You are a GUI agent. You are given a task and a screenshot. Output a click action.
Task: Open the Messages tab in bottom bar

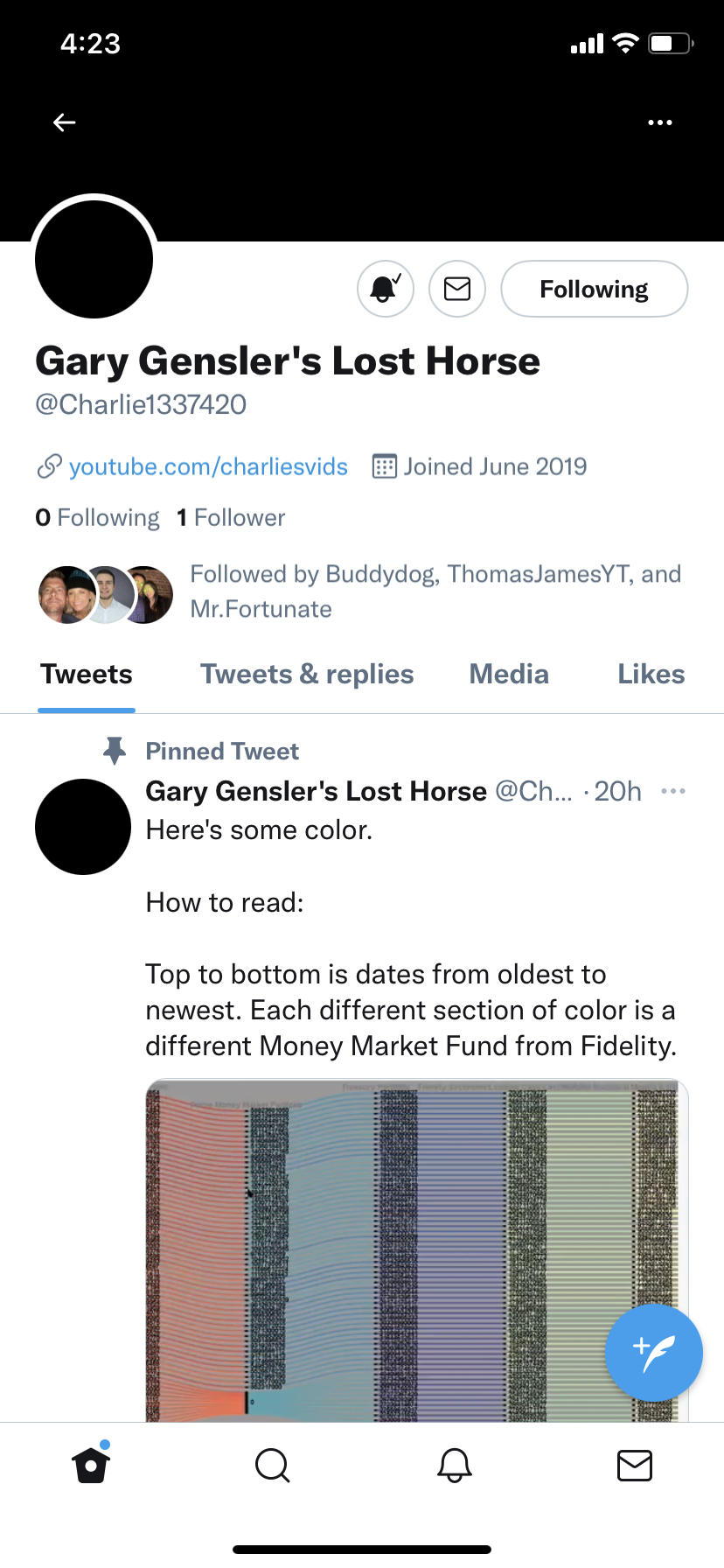coord(634,1465)
